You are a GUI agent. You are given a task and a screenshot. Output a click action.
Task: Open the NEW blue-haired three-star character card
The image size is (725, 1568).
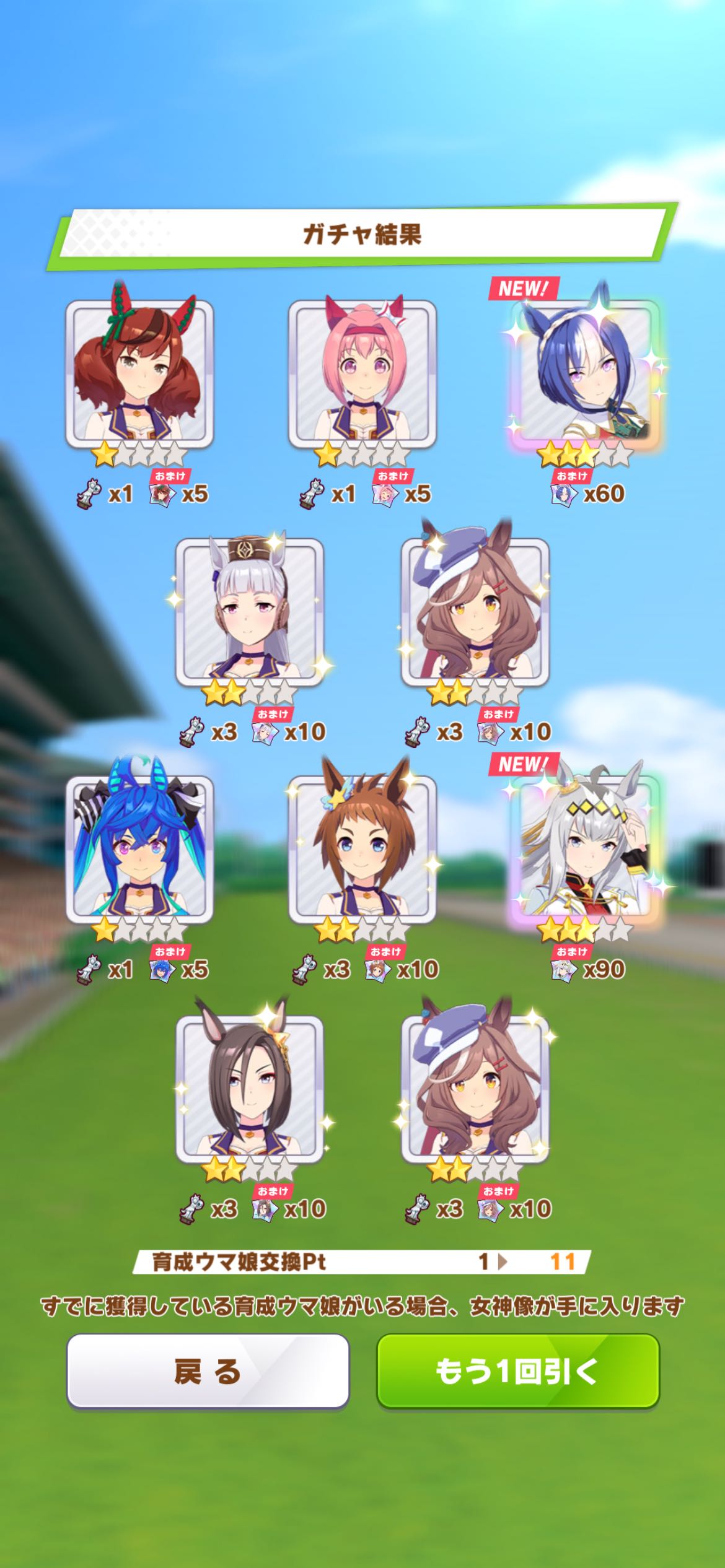click(584, 375)
